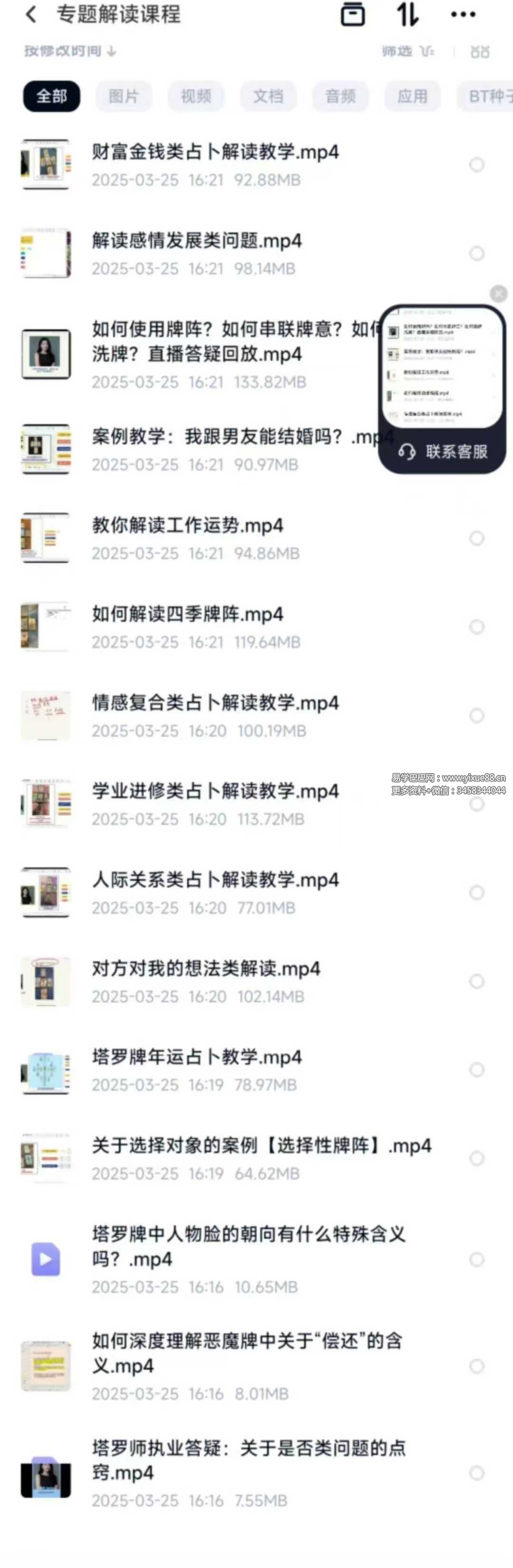Open 塔罗牌年运占卜教学.mp4 file
513x1568 pixels.
point(197,1057)
